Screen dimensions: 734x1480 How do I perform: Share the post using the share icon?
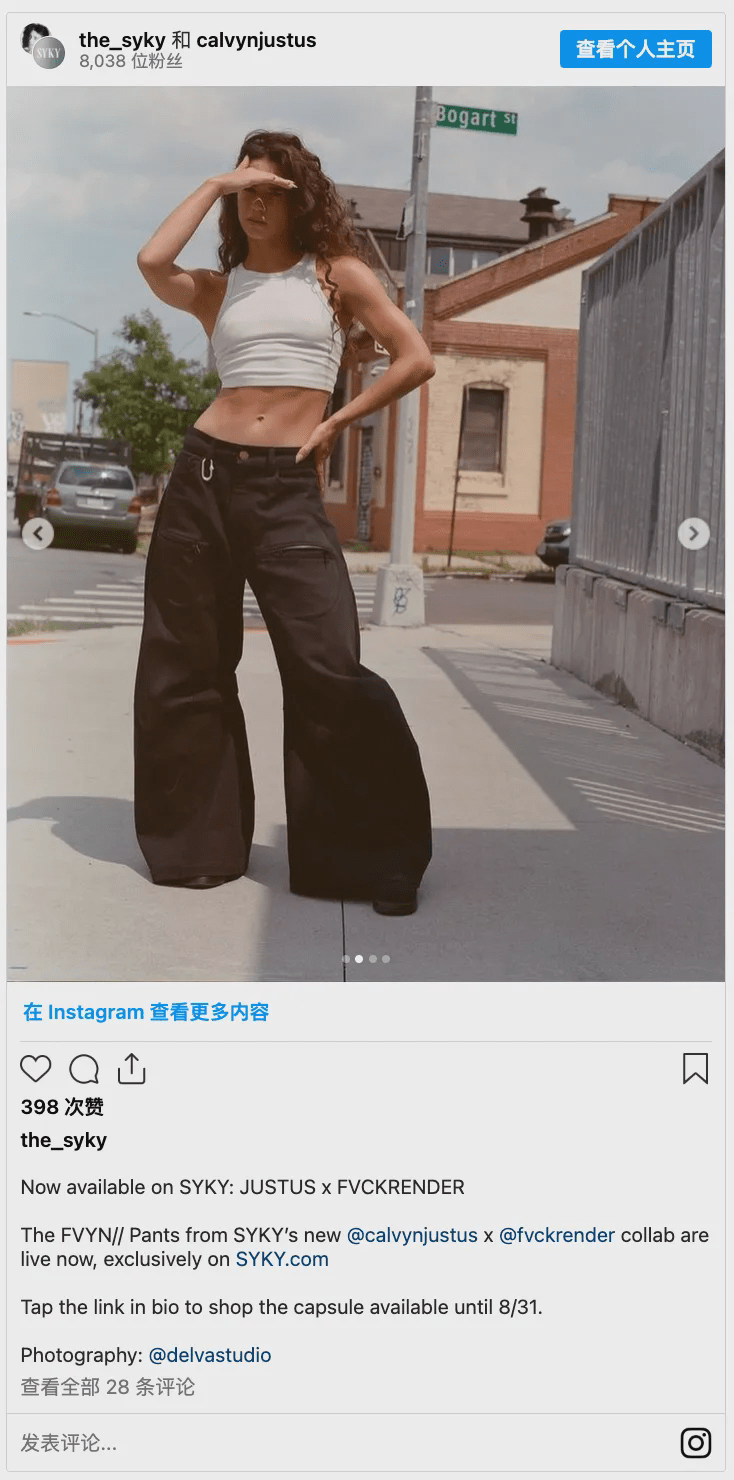pos(131,1069)
